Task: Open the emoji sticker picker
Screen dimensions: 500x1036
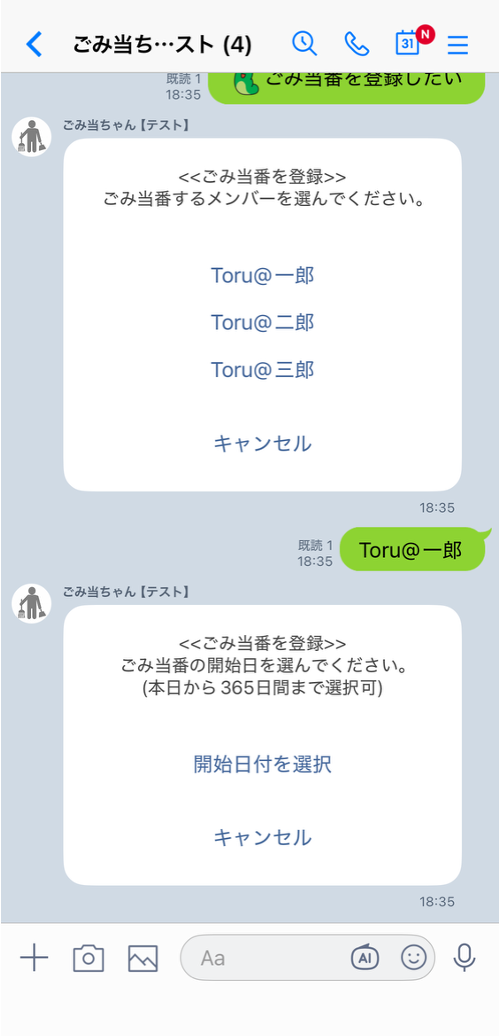Action: pyautogui.click(x=414, y=957)
